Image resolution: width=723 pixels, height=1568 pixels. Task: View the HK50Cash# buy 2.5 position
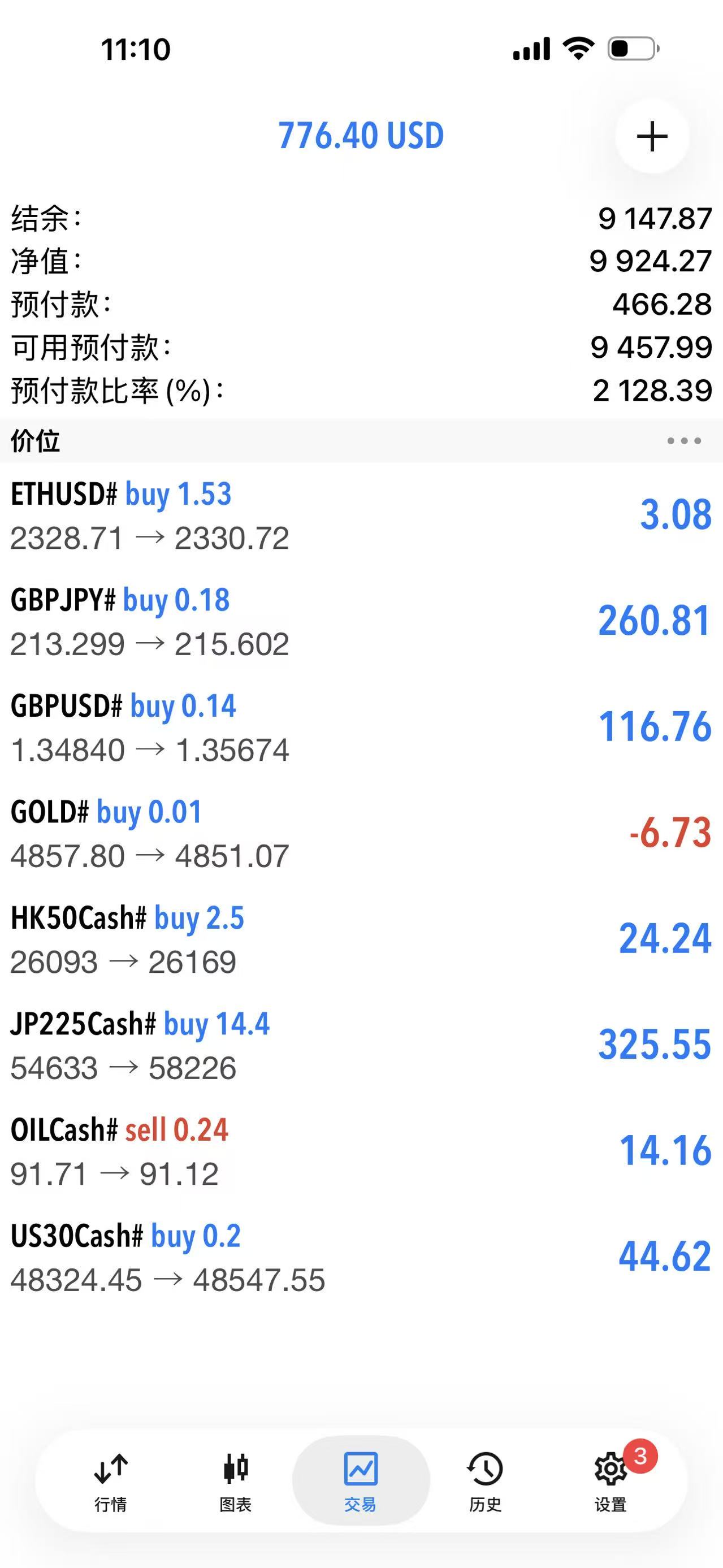pos(362,939)
